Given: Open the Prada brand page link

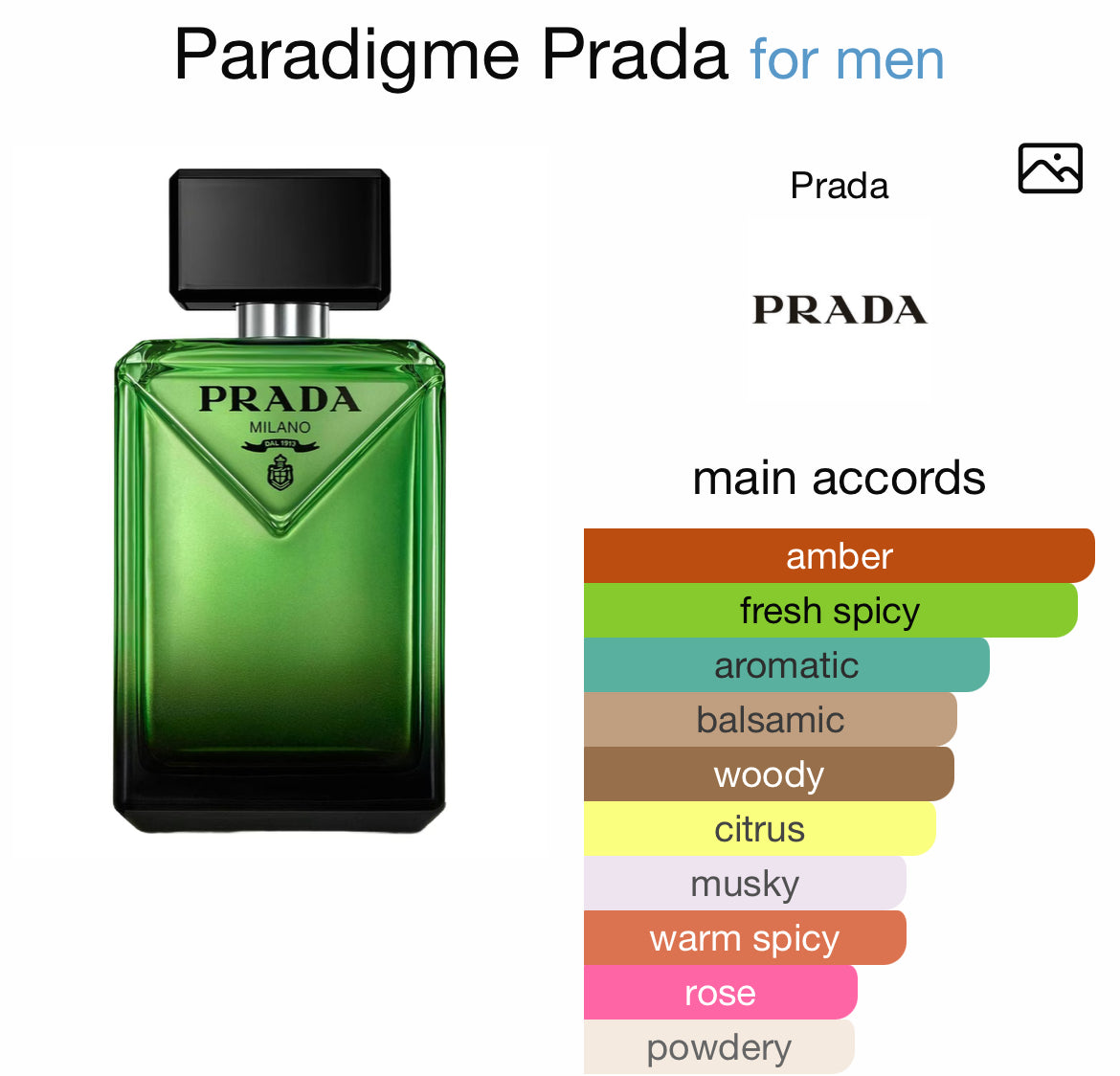Looking at the screenshot, I should (x=839, y=186).
